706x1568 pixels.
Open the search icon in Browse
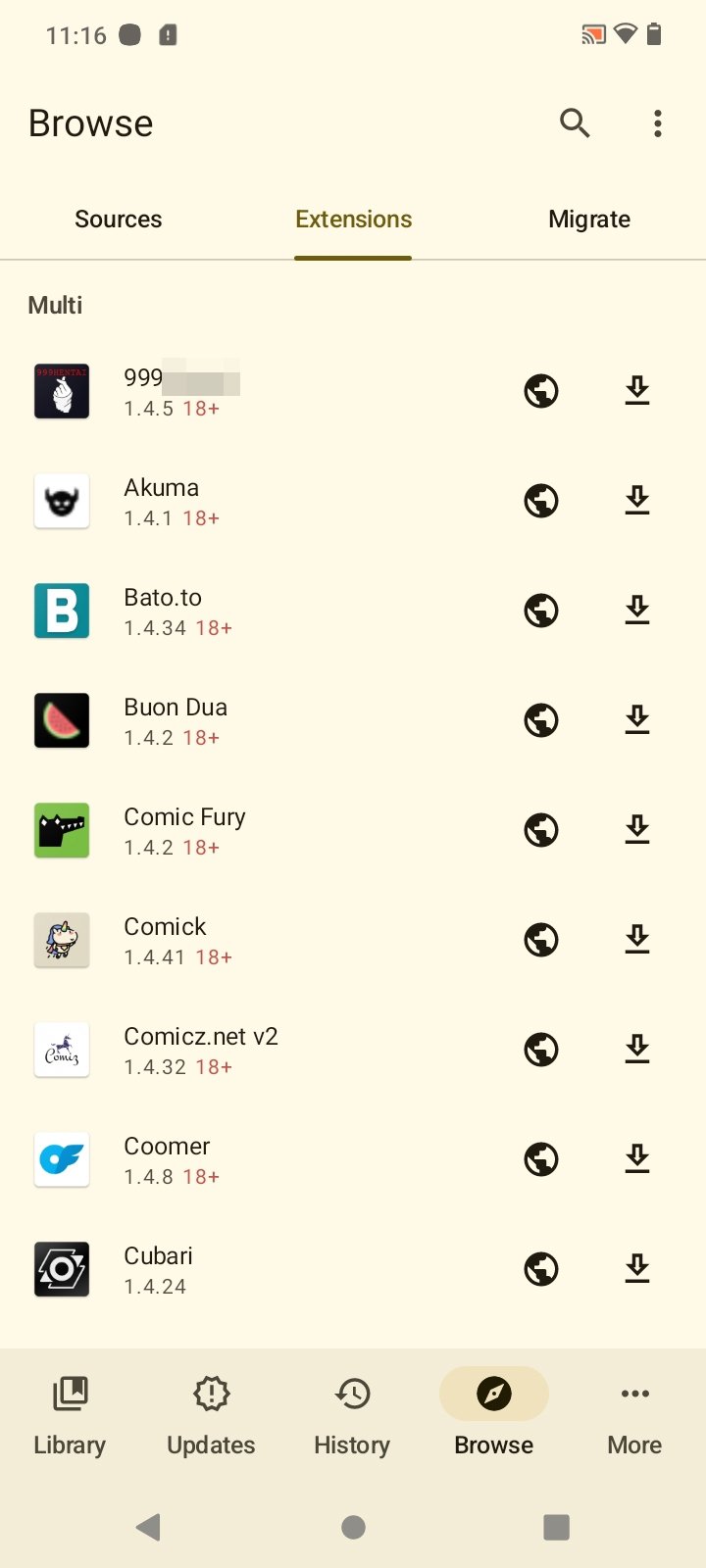(x=575, y=123)
